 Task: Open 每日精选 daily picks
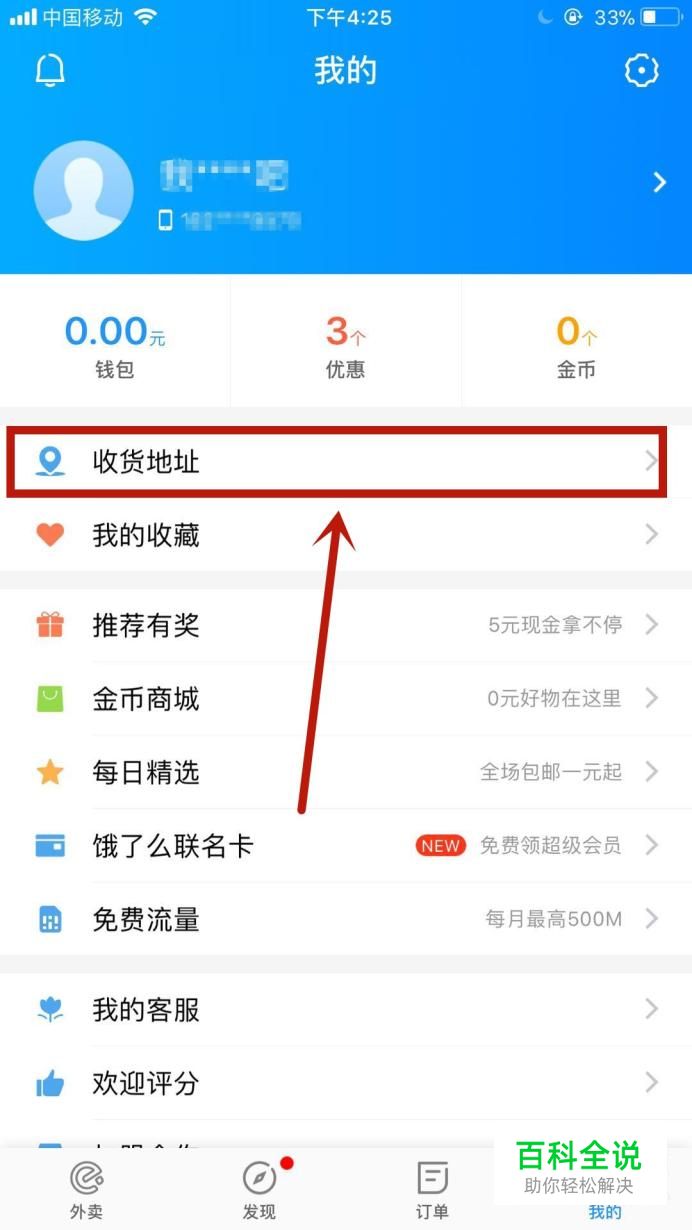click(346, 772)
